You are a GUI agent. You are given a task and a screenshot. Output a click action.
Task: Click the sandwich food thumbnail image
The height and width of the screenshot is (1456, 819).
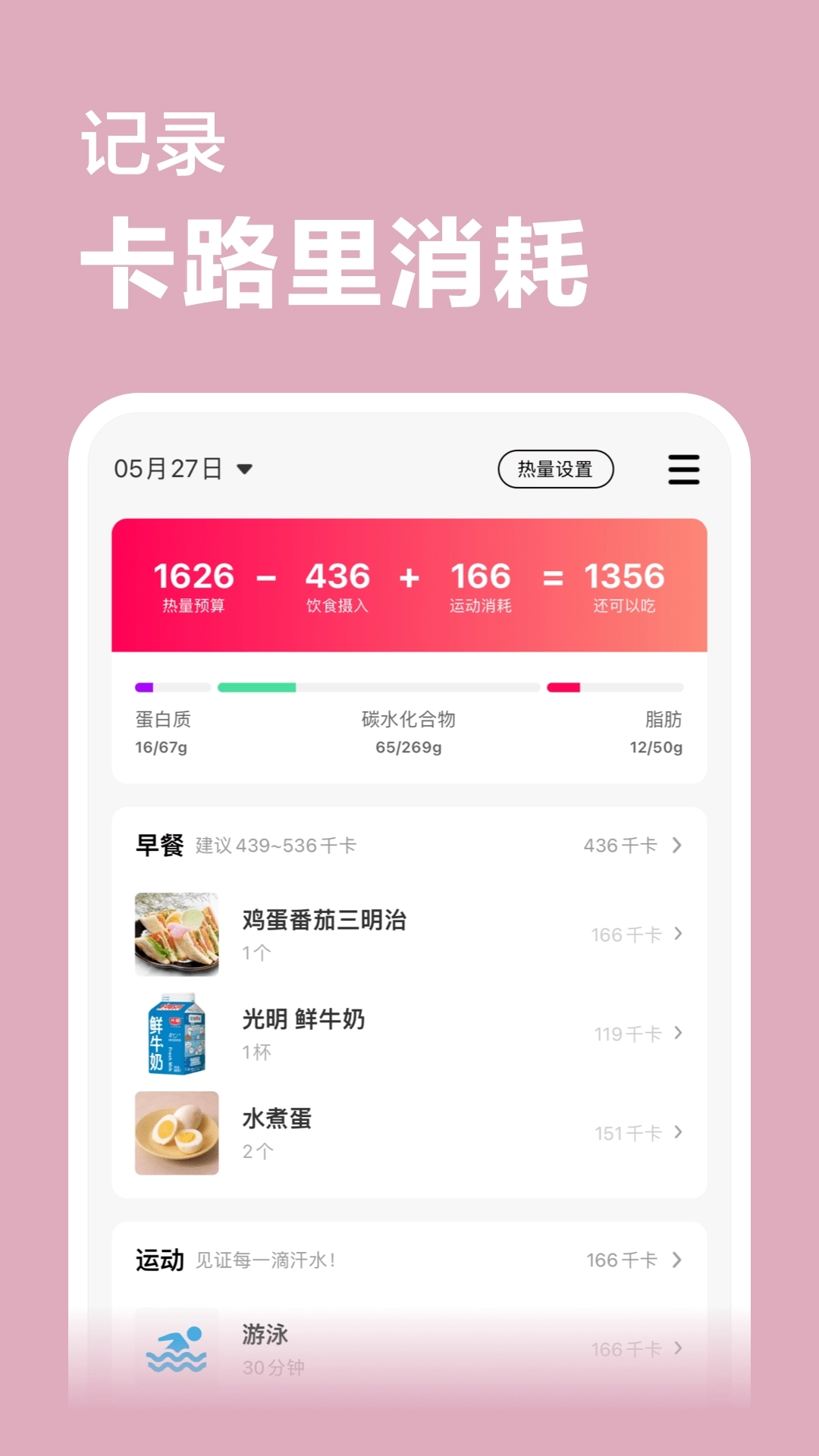click(176, 934)
